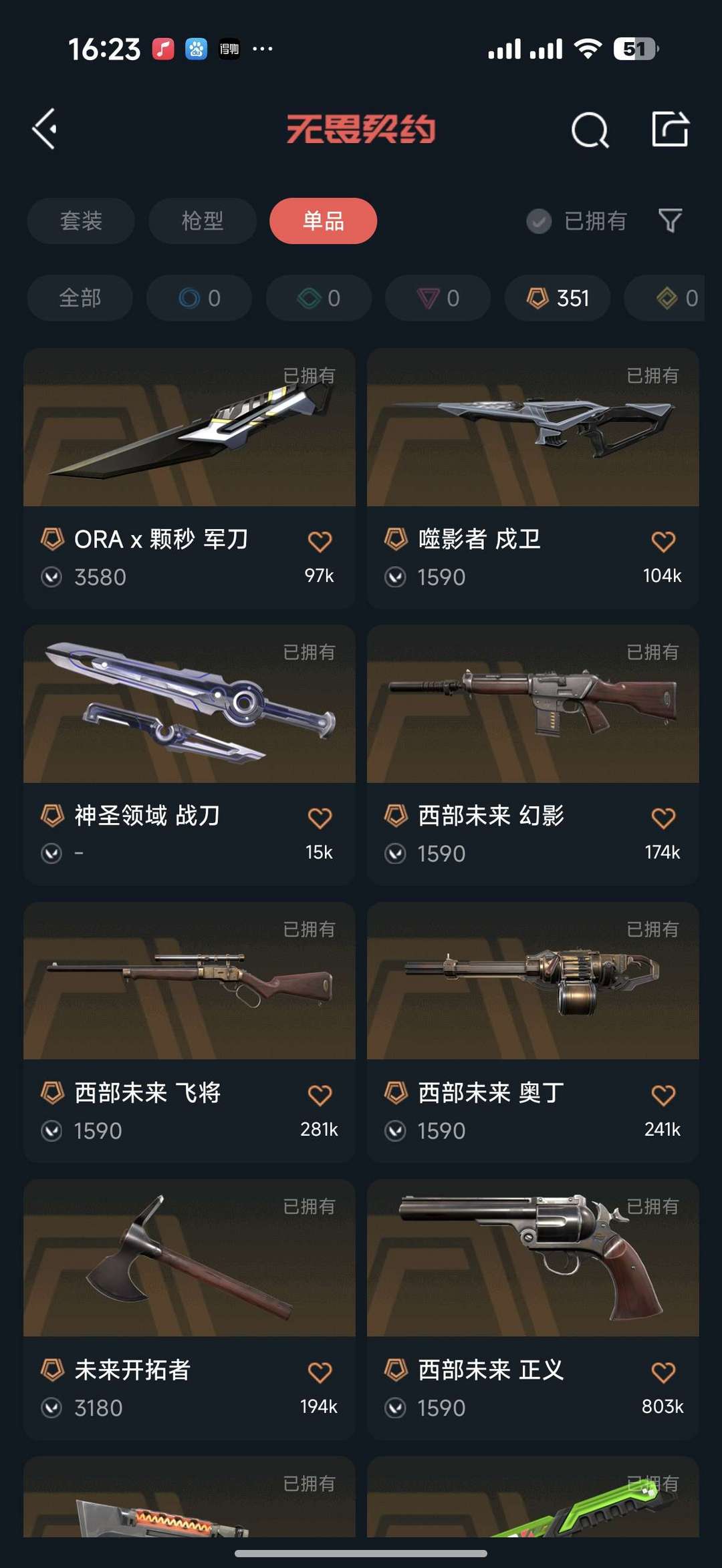Tap the heart on 西部未来 正义
Image resolution: width=722 pixels, height=1568 pixels.
[x=663, y=1372]
